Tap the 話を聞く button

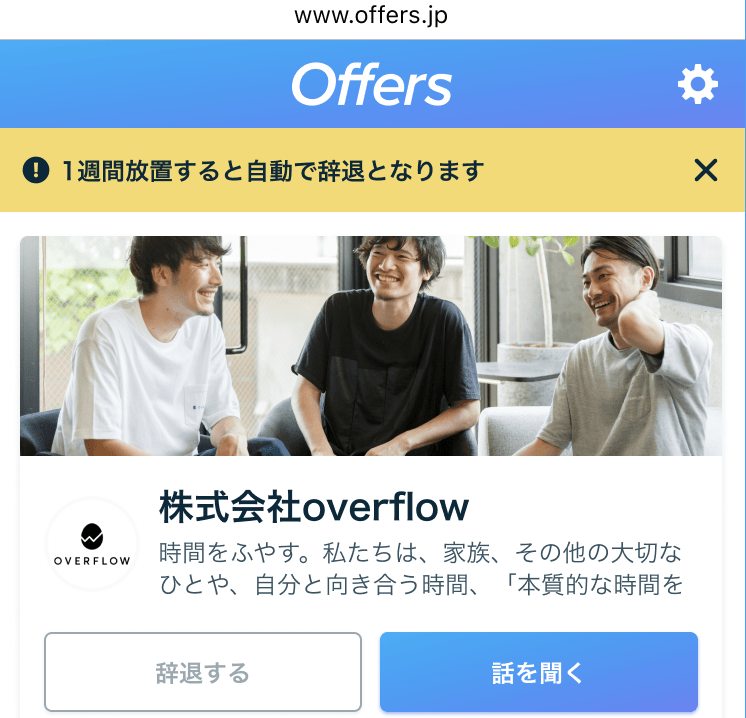(538, 672)
